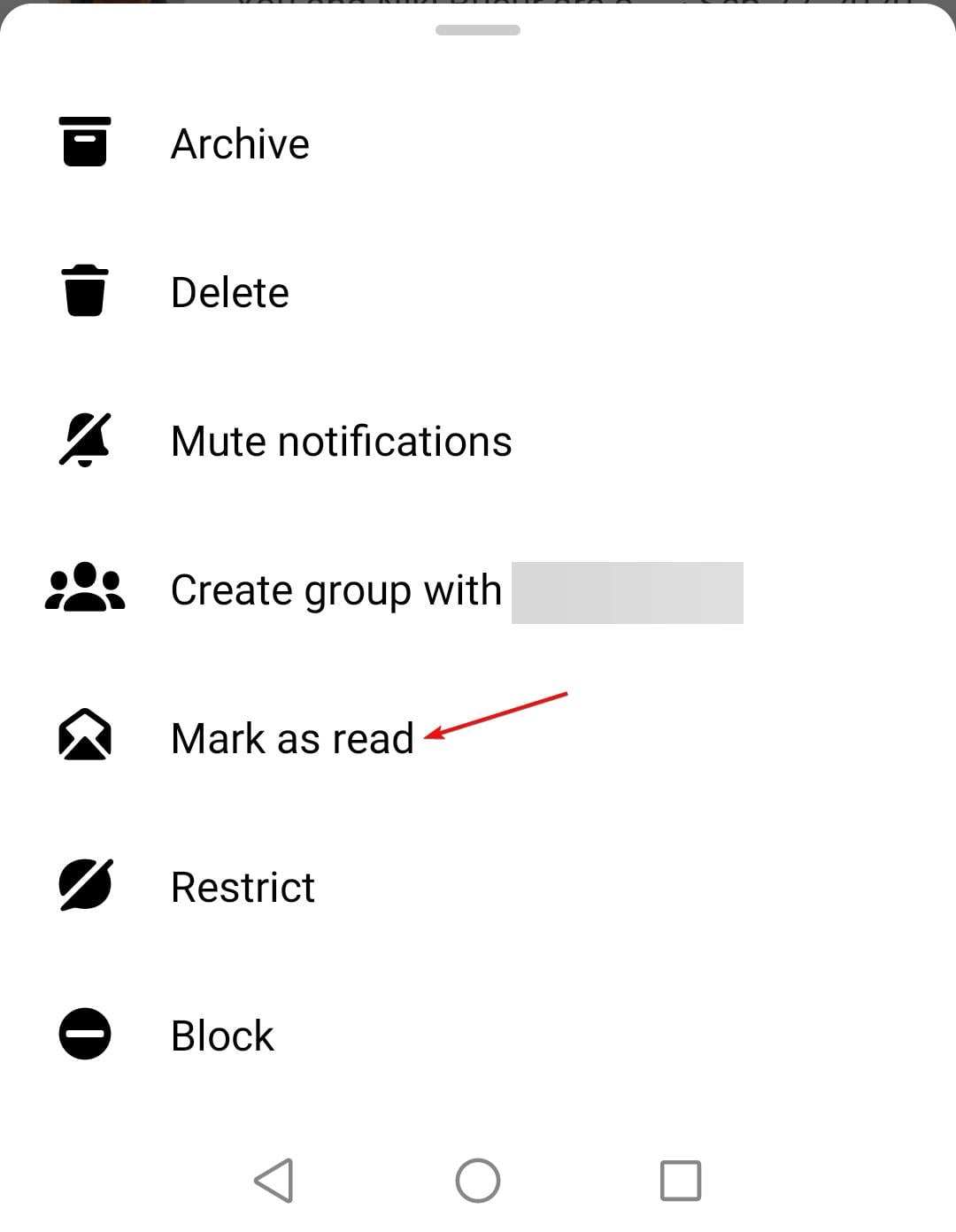The image size is (956, 1232).
Task: Mute notifications for this chat
Action: point(341,441)
